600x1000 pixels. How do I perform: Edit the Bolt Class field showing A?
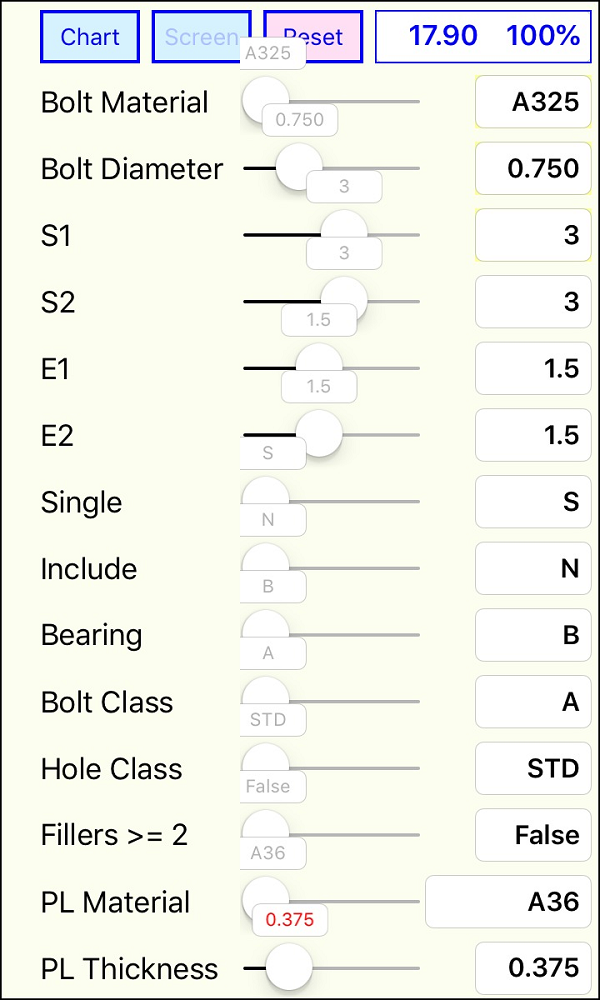(x=534, y=702)
